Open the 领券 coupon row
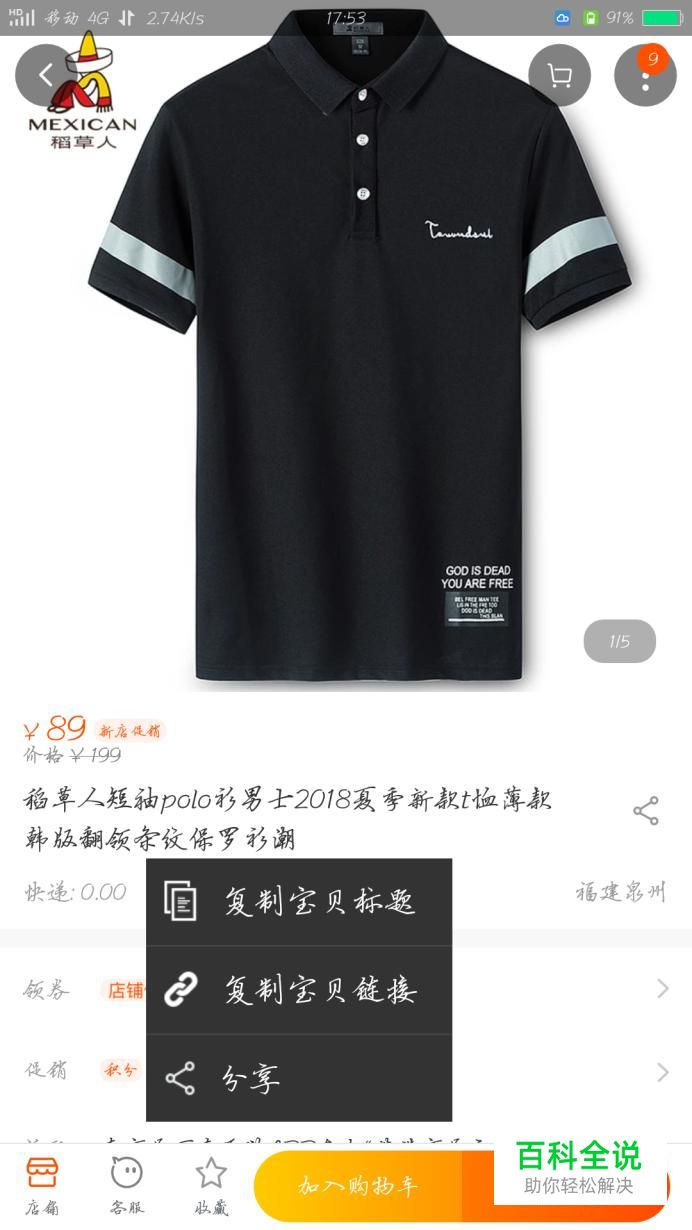Viewport: 692px width, 1230px height. [x=346, y=990]
